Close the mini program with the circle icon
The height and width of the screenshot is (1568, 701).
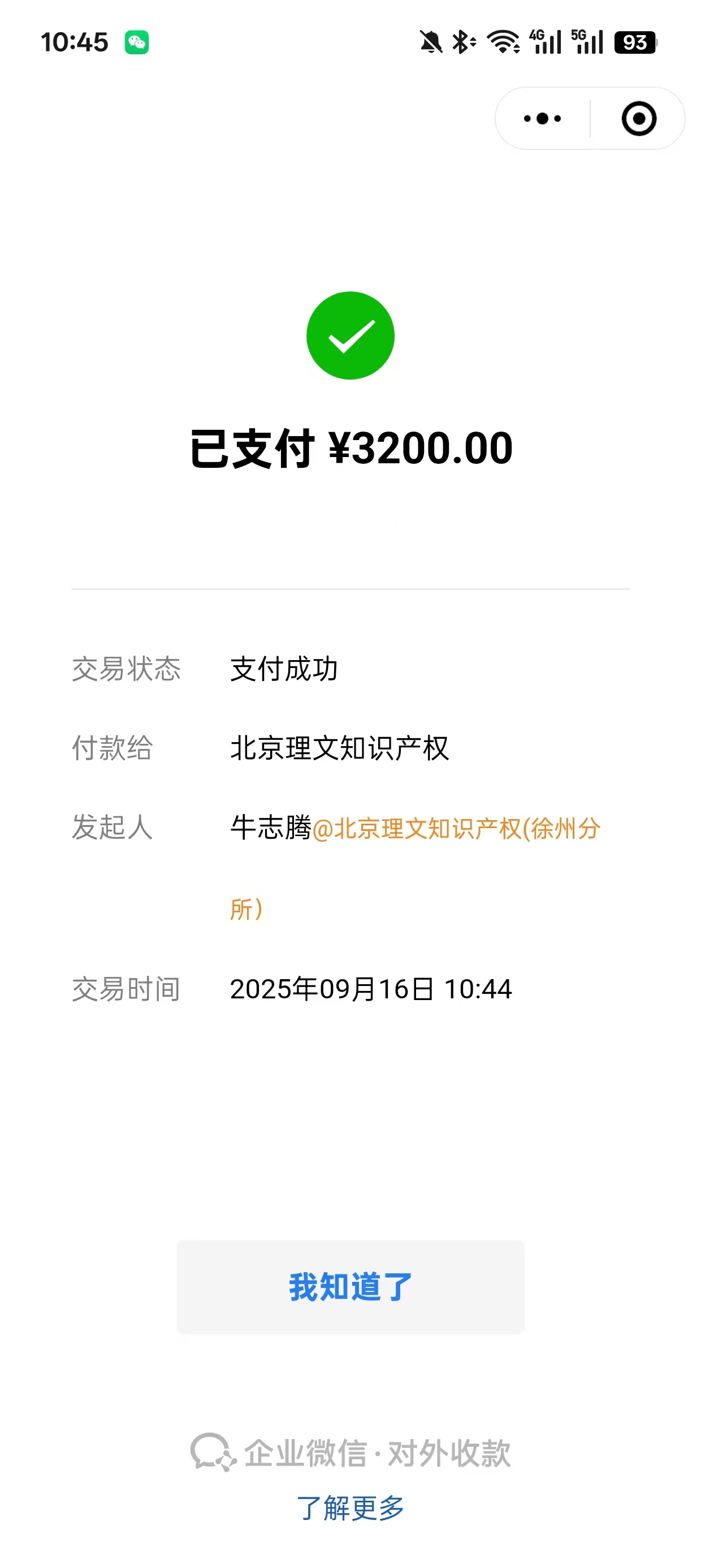[638, 119]
